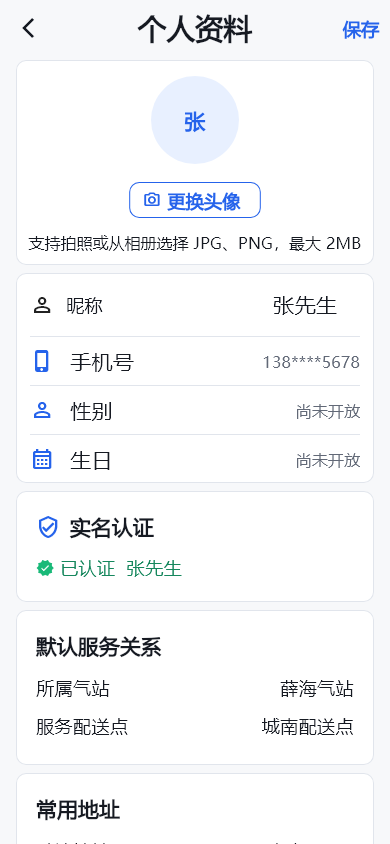Tap the 更换头像 button
The width and height of the screenshot is (390, 844).
195,200
